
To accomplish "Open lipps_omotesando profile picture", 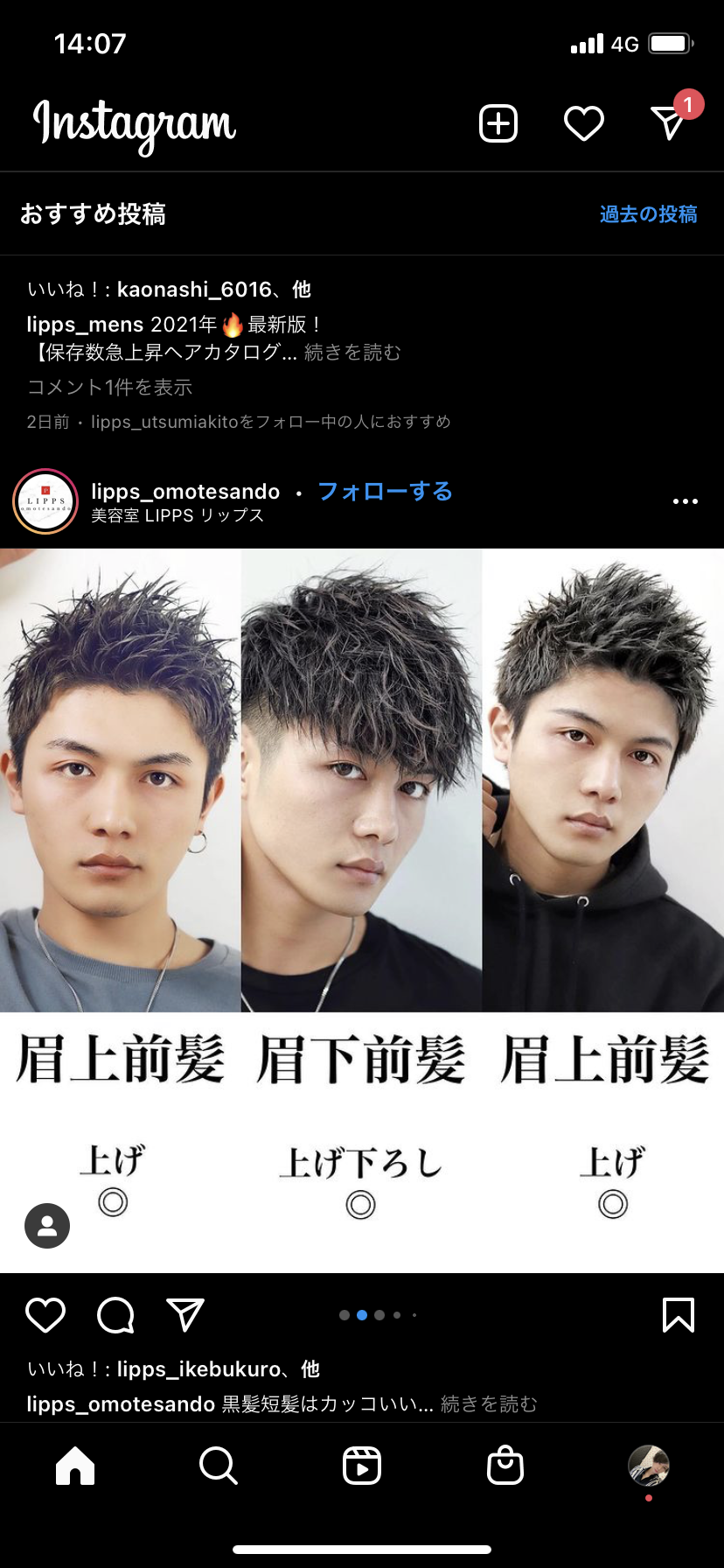I will (45, 501).
